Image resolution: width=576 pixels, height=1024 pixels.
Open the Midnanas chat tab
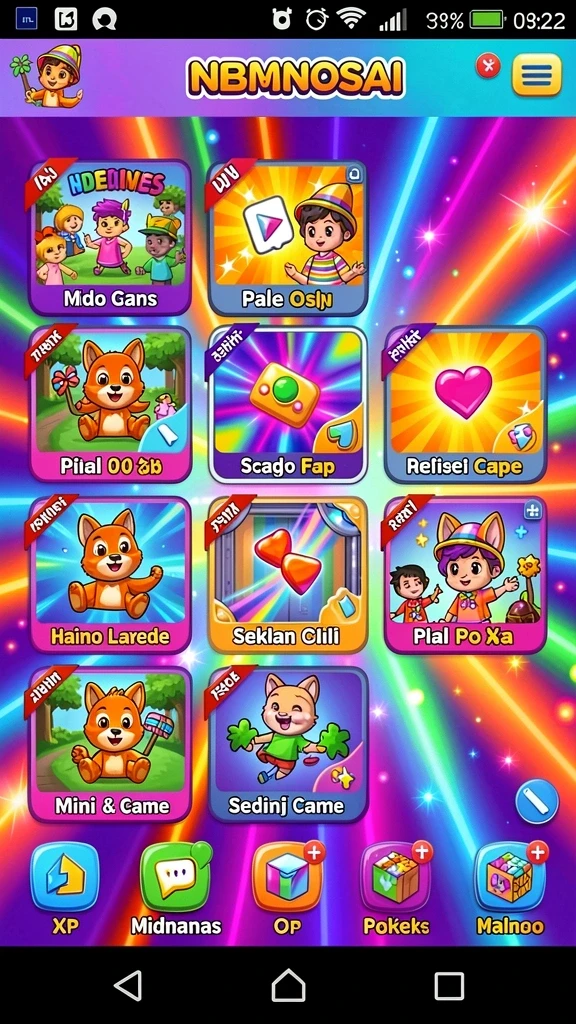point(176,888)
